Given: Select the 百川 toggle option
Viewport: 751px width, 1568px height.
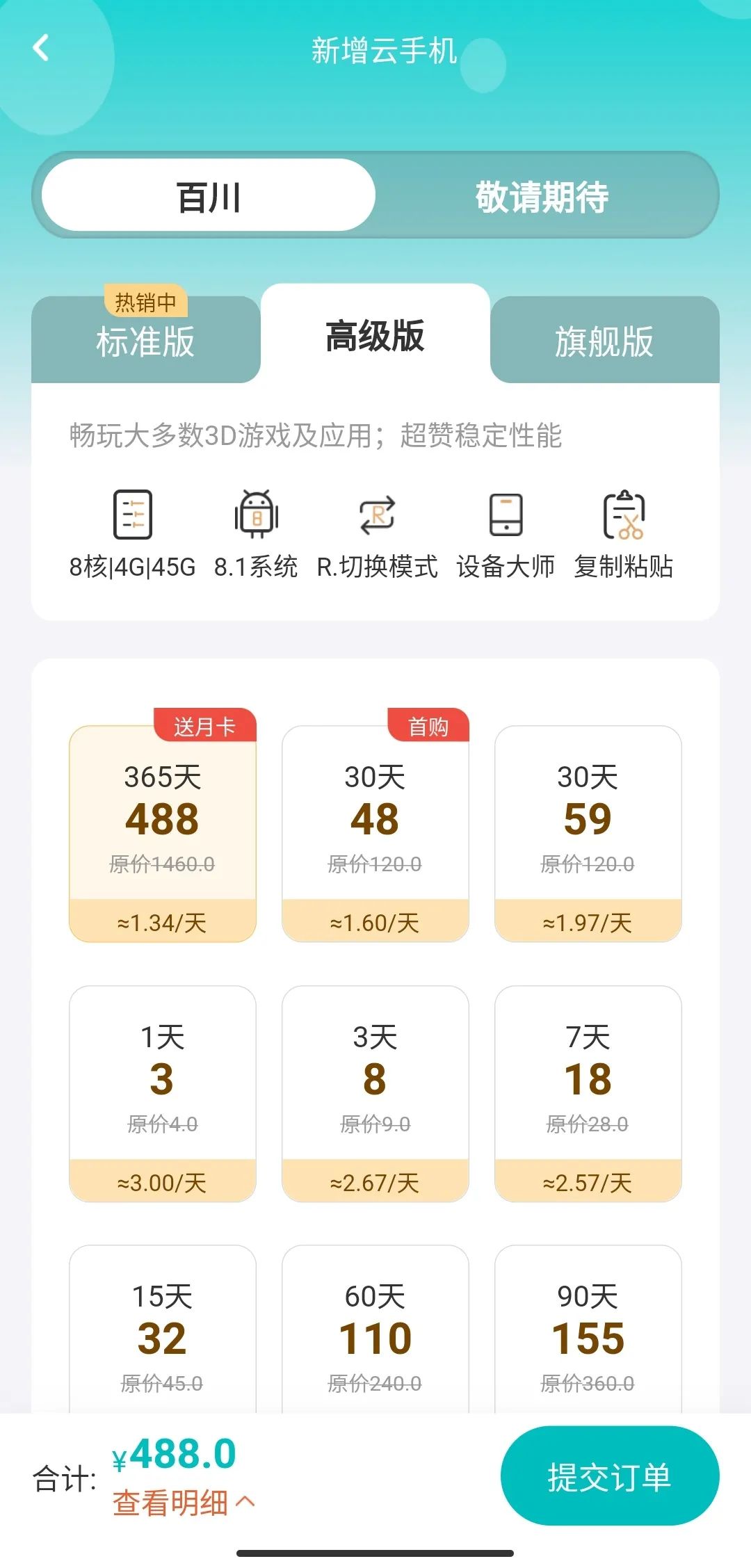Looking at the screenshot, I should [x=207, y=195].
